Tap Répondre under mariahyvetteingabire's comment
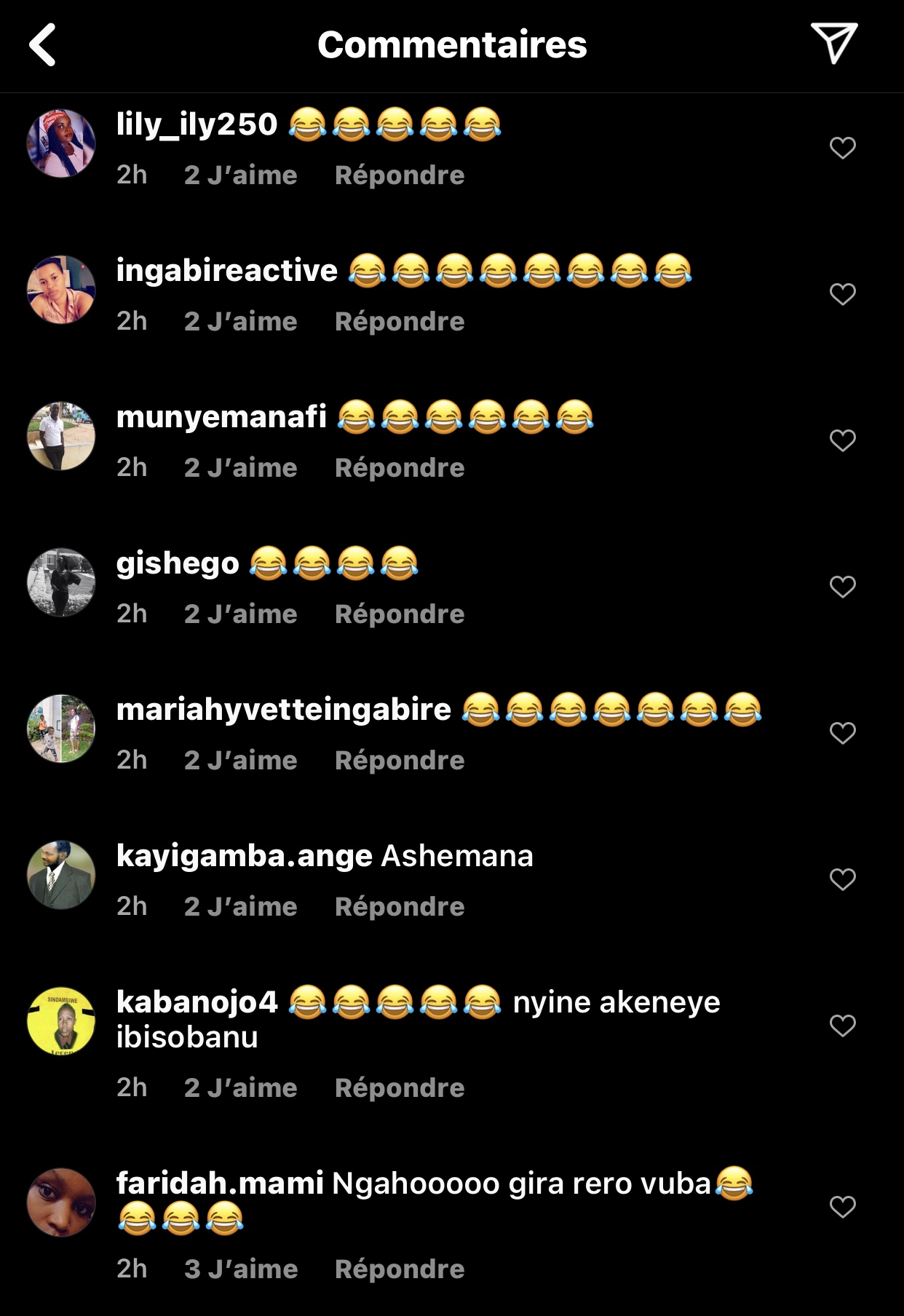 (x=399, y=760)
